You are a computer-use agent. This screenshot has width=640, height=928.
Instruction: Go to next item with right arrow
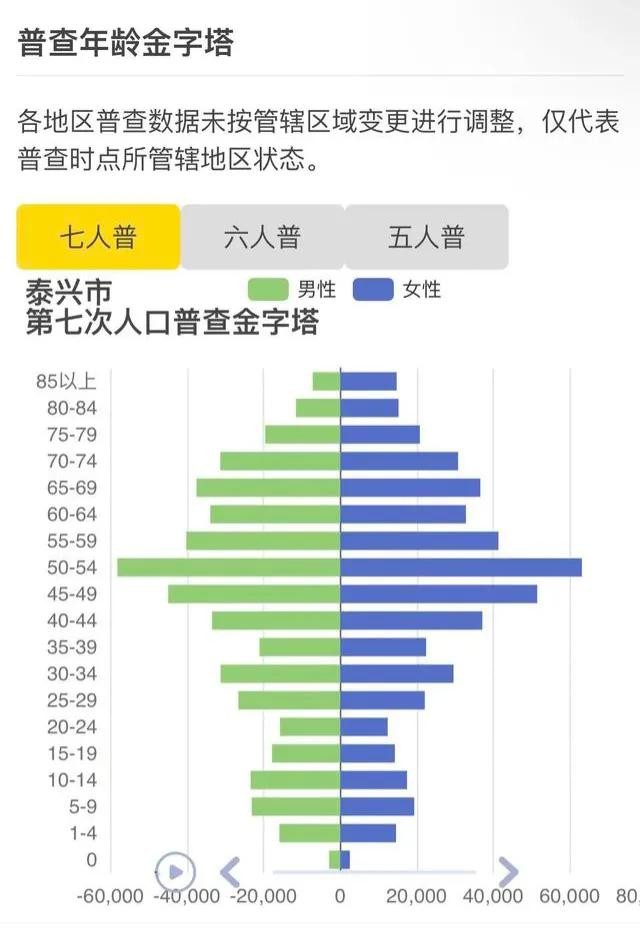(x=508, y=872)
